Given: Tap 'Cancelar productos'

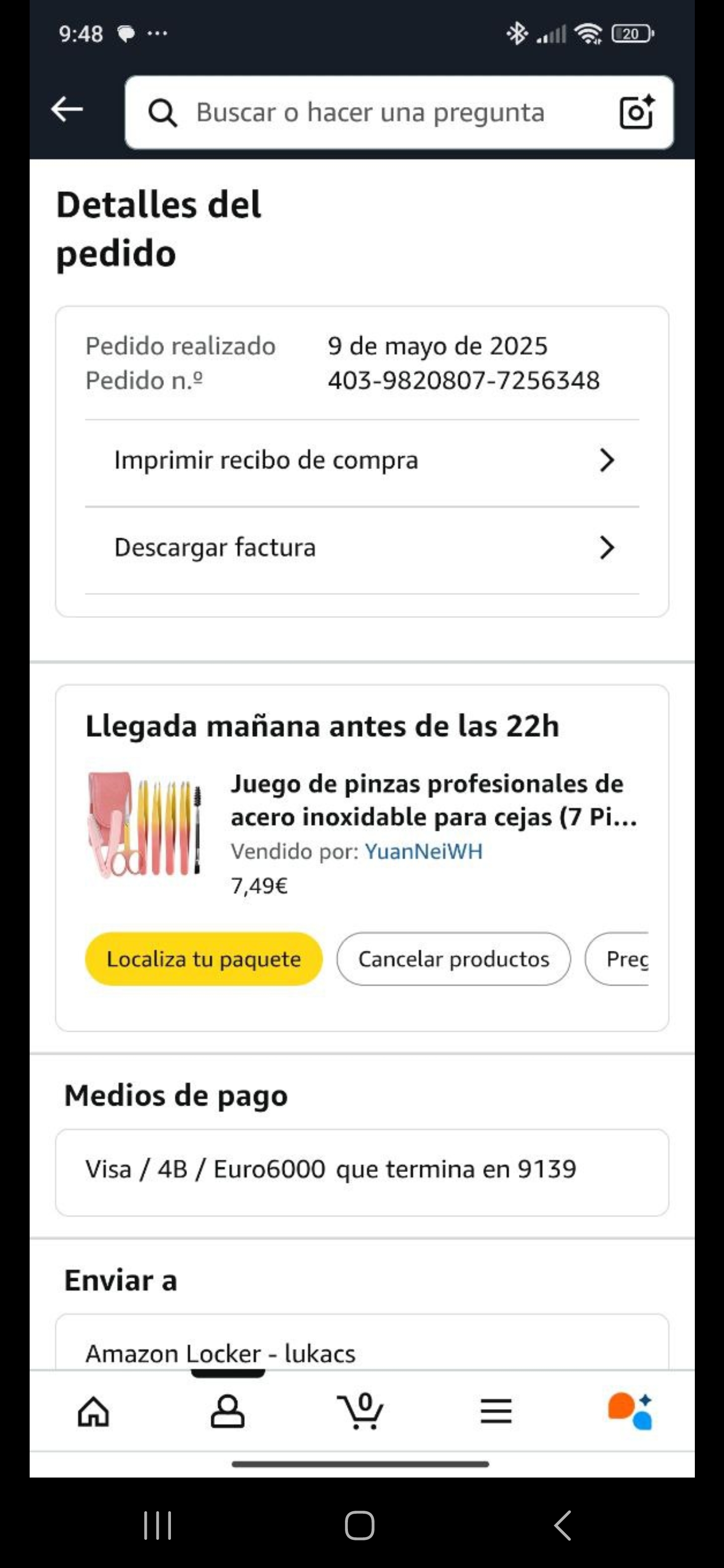Looking at the screenshot, I should (x=453, y=959).
